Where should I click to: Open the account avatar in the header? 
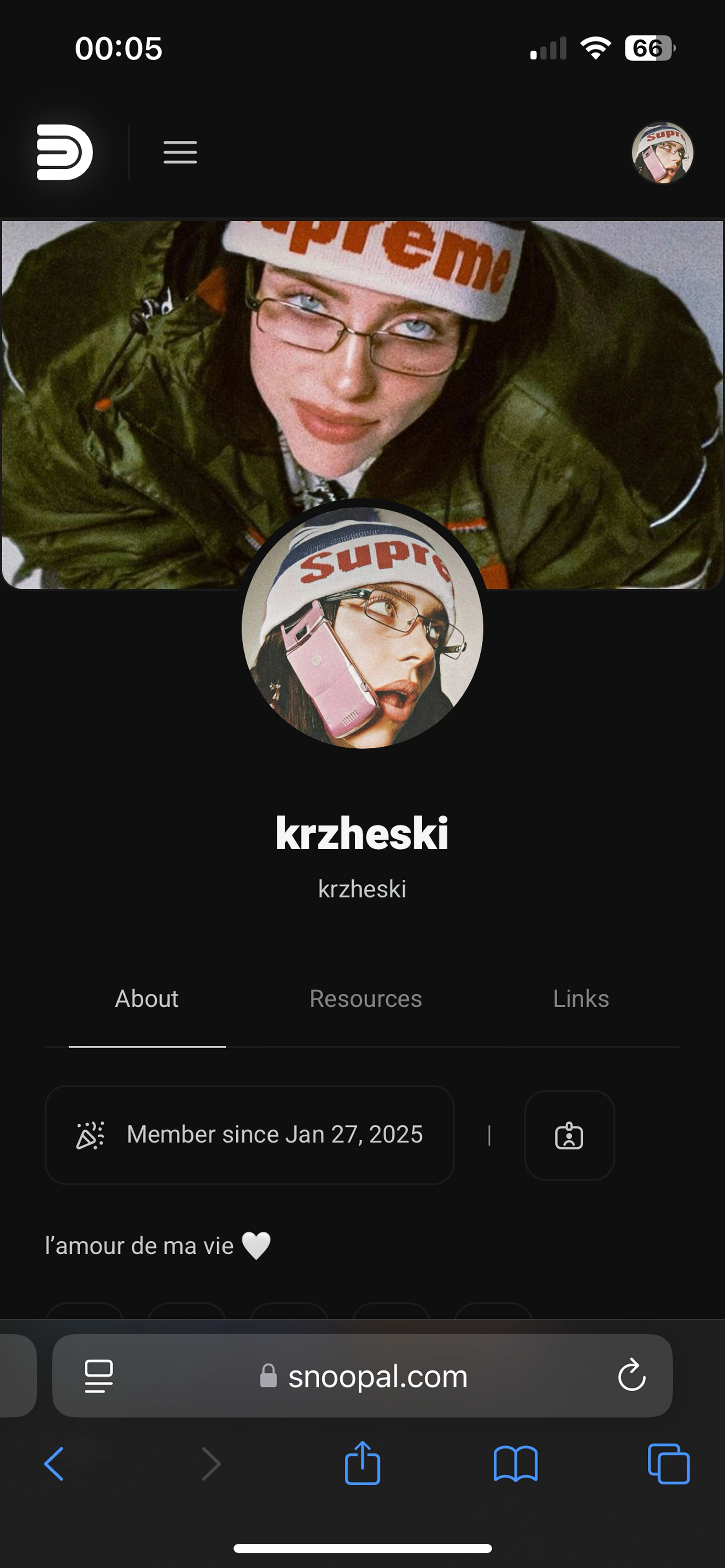(662, 152)
